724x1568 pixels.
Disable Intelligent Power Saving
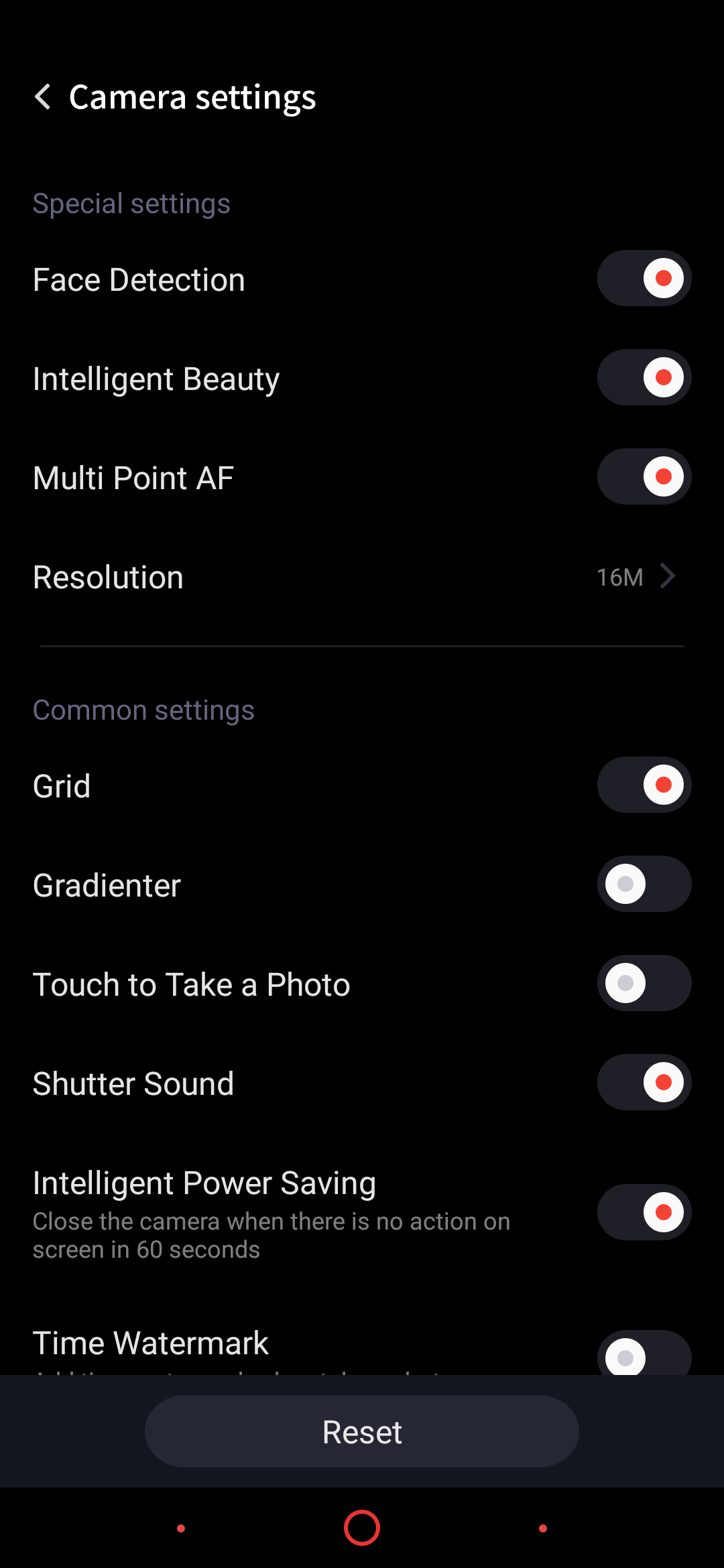coord(644,1212)
